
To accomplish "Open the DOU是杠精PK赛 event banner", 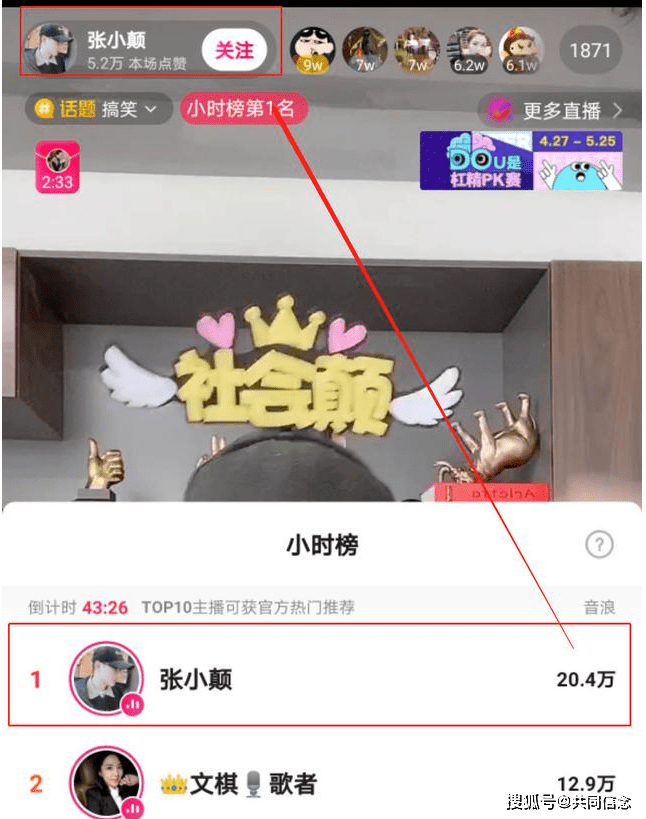I will pos(520,160).
